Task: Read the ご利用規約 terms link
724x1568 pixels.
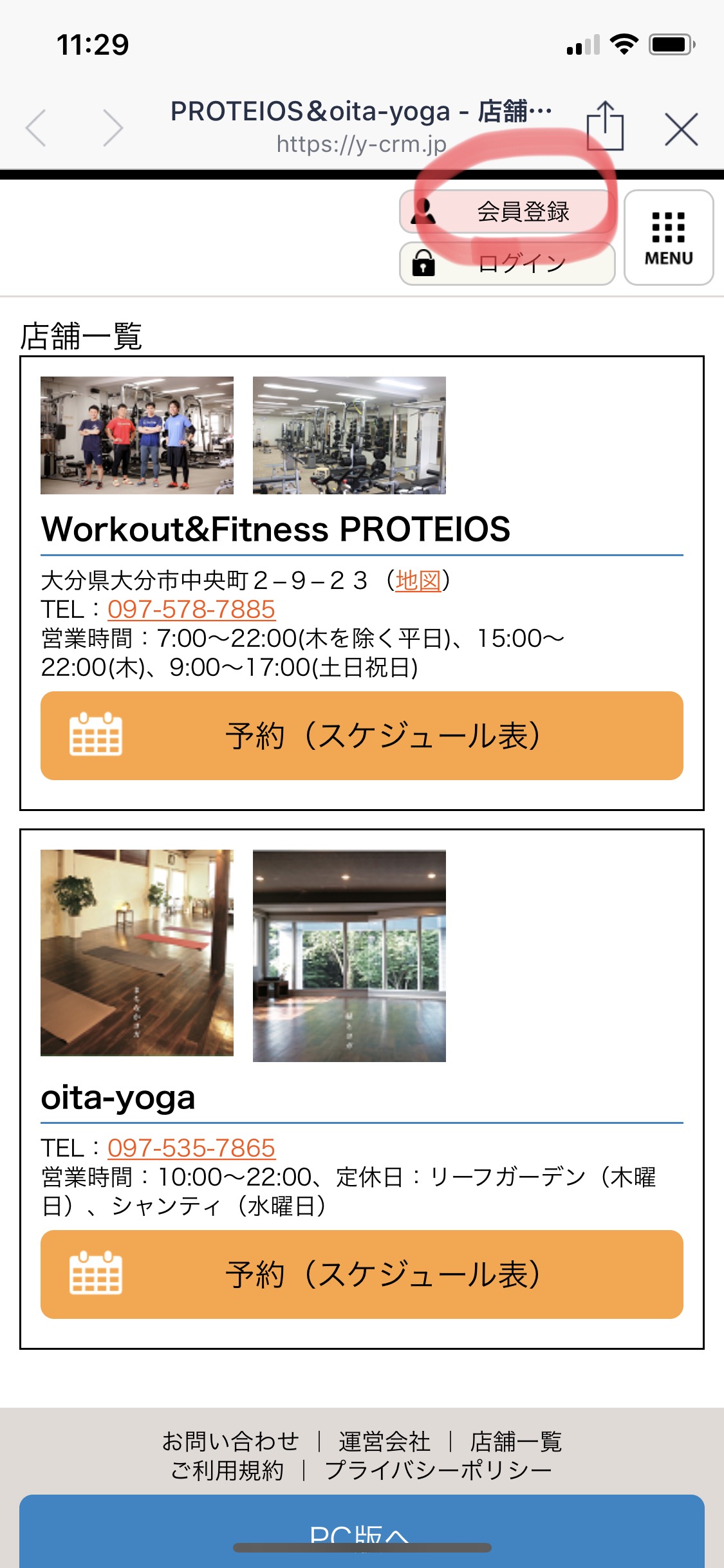Action: (x=227, y=1470)
